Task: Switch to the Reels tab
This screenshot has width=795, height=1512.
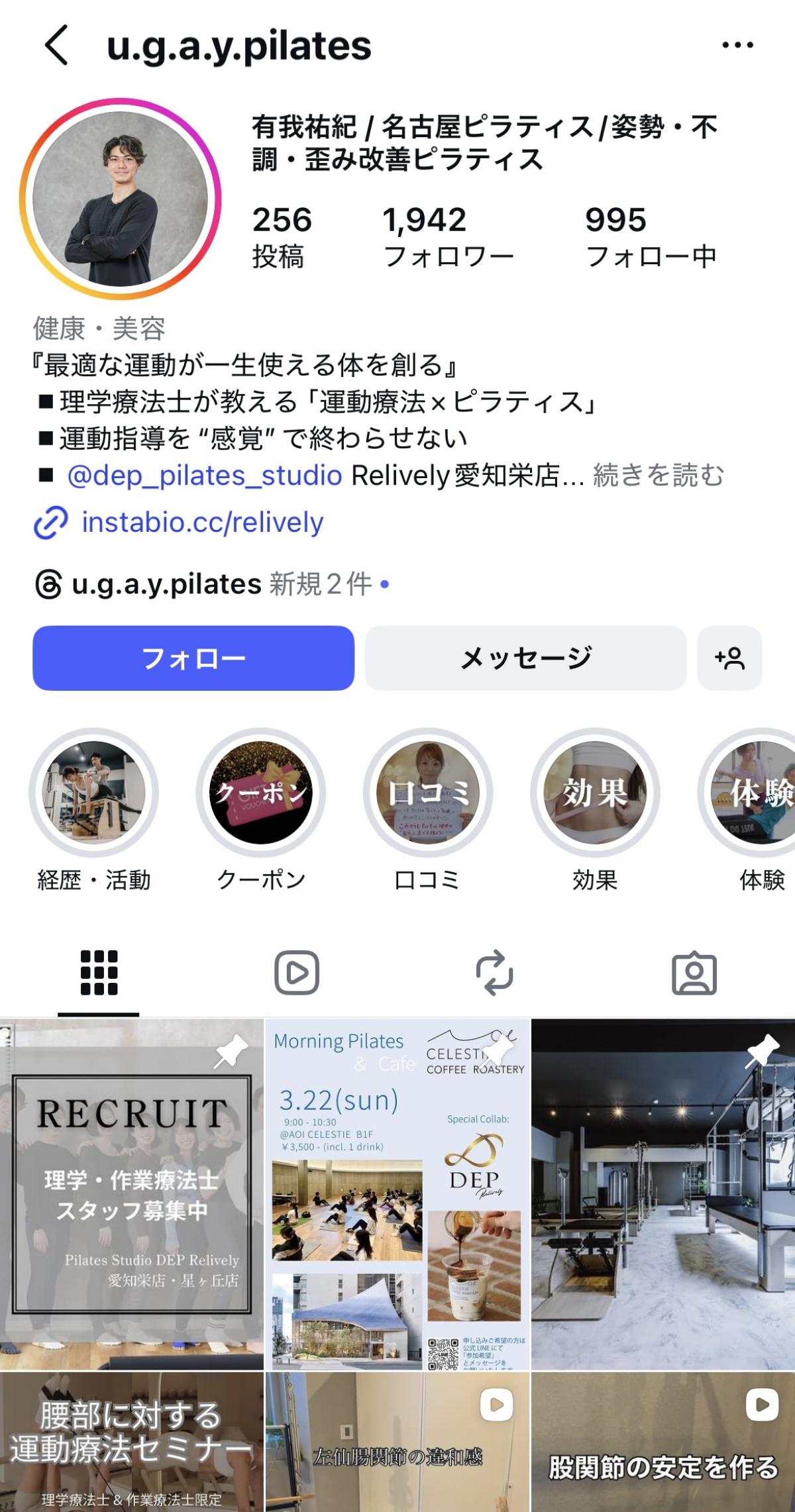Action: click(297, 973)
